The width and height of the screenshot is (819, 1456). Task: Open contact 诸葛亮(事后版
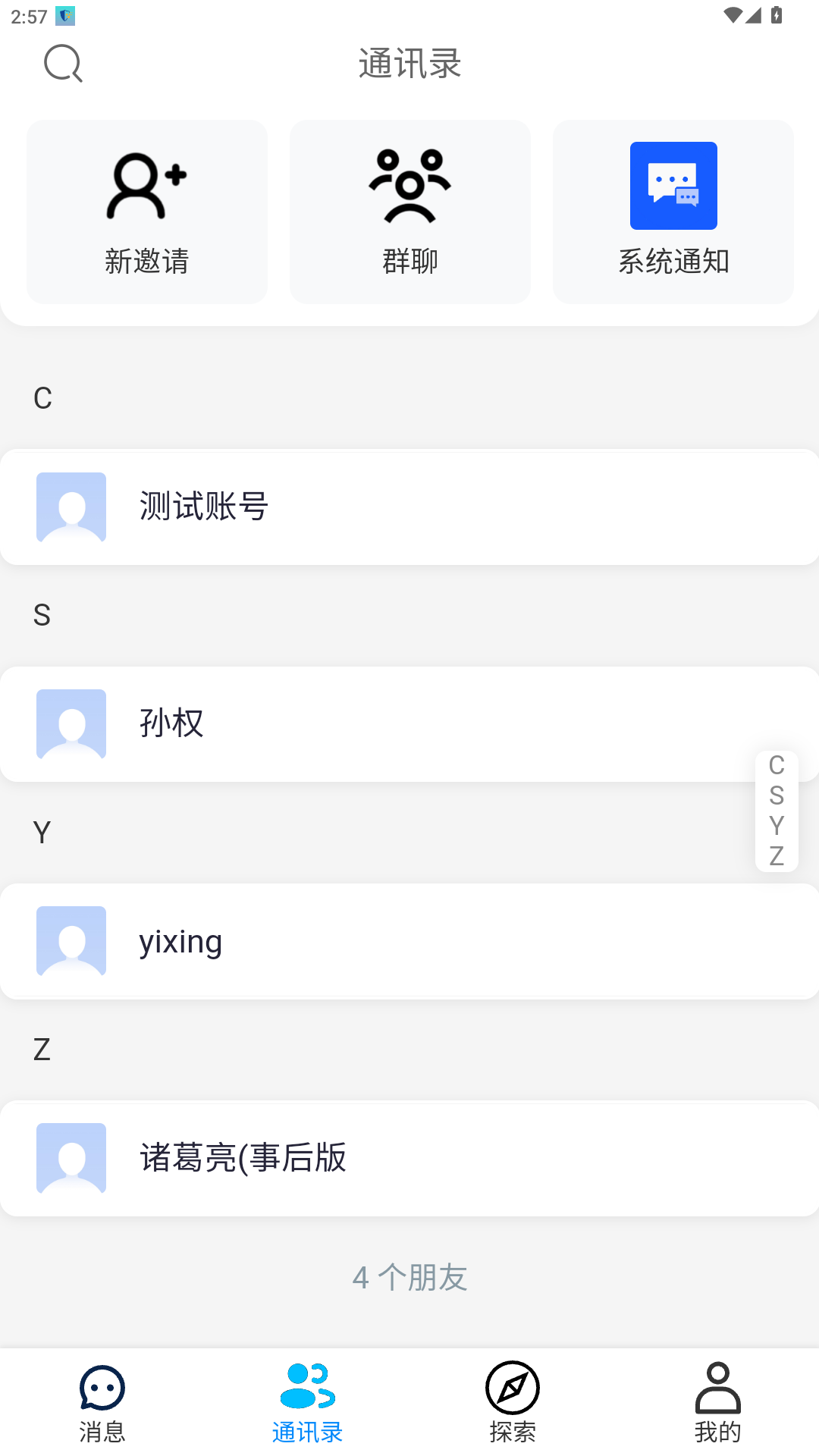[409, 1159]
